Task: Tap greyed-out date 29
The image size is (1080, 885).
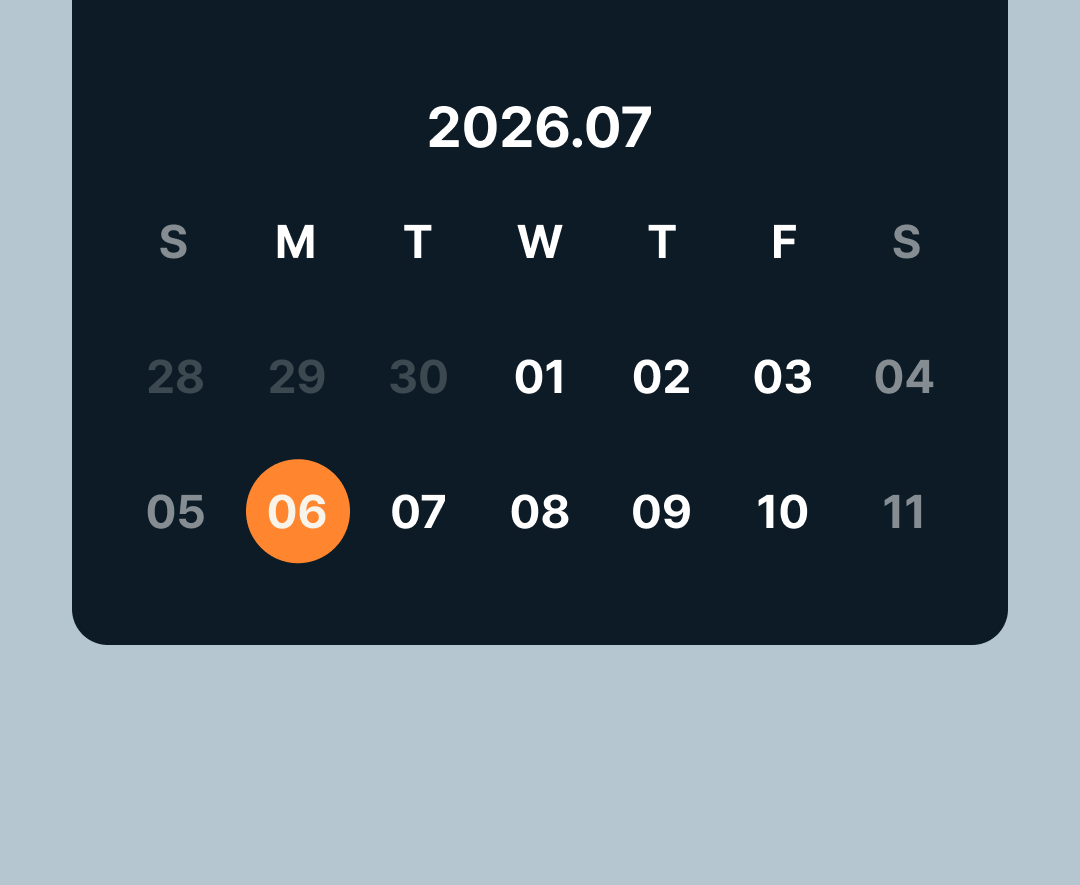Action: [x=298, y=376]
